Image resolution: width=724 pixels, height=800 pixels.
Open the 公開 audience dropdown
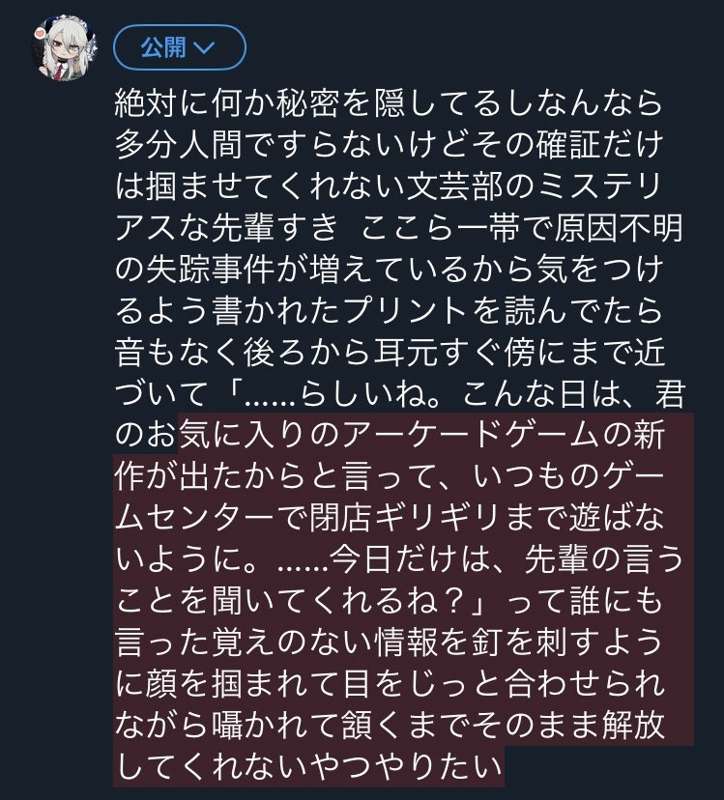(x=179, y=47)
